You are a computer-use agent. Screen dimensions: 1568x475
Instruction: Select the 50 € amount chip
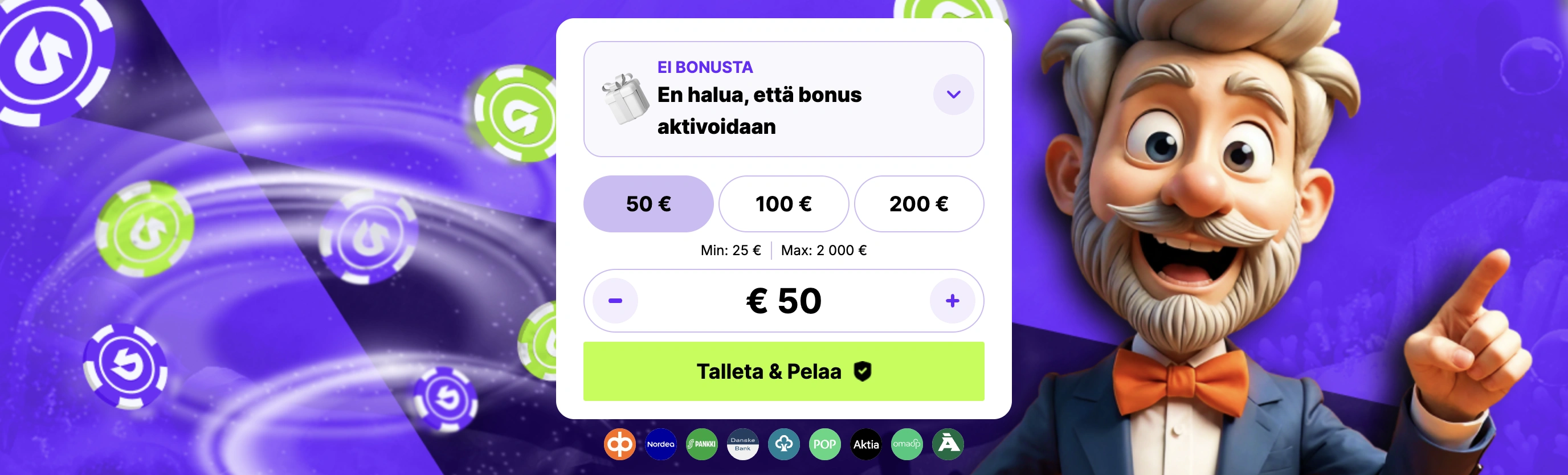pos(648,204)
